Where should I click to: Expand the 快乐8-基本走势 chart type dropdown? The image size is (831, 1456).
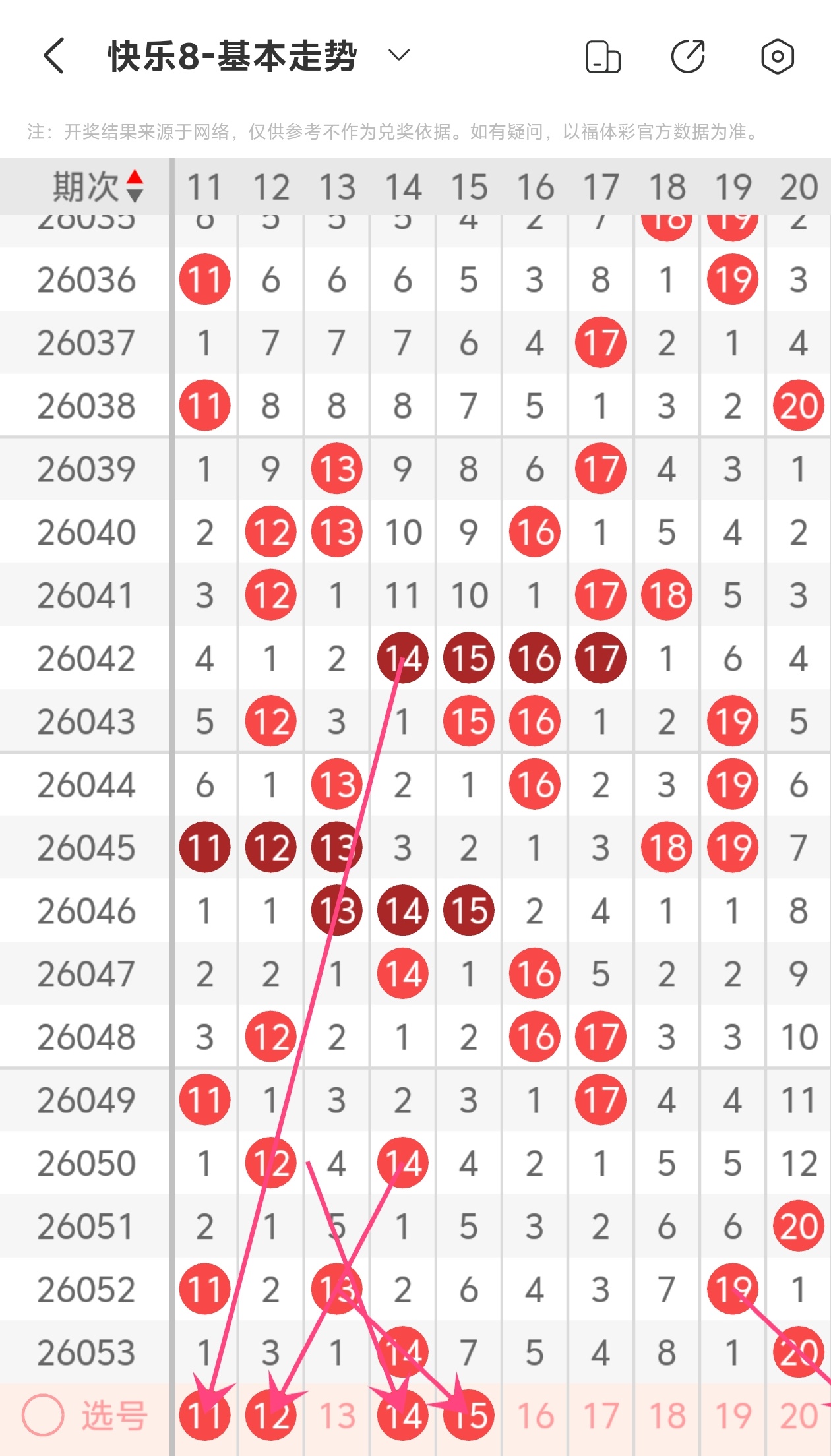point(399,55)
